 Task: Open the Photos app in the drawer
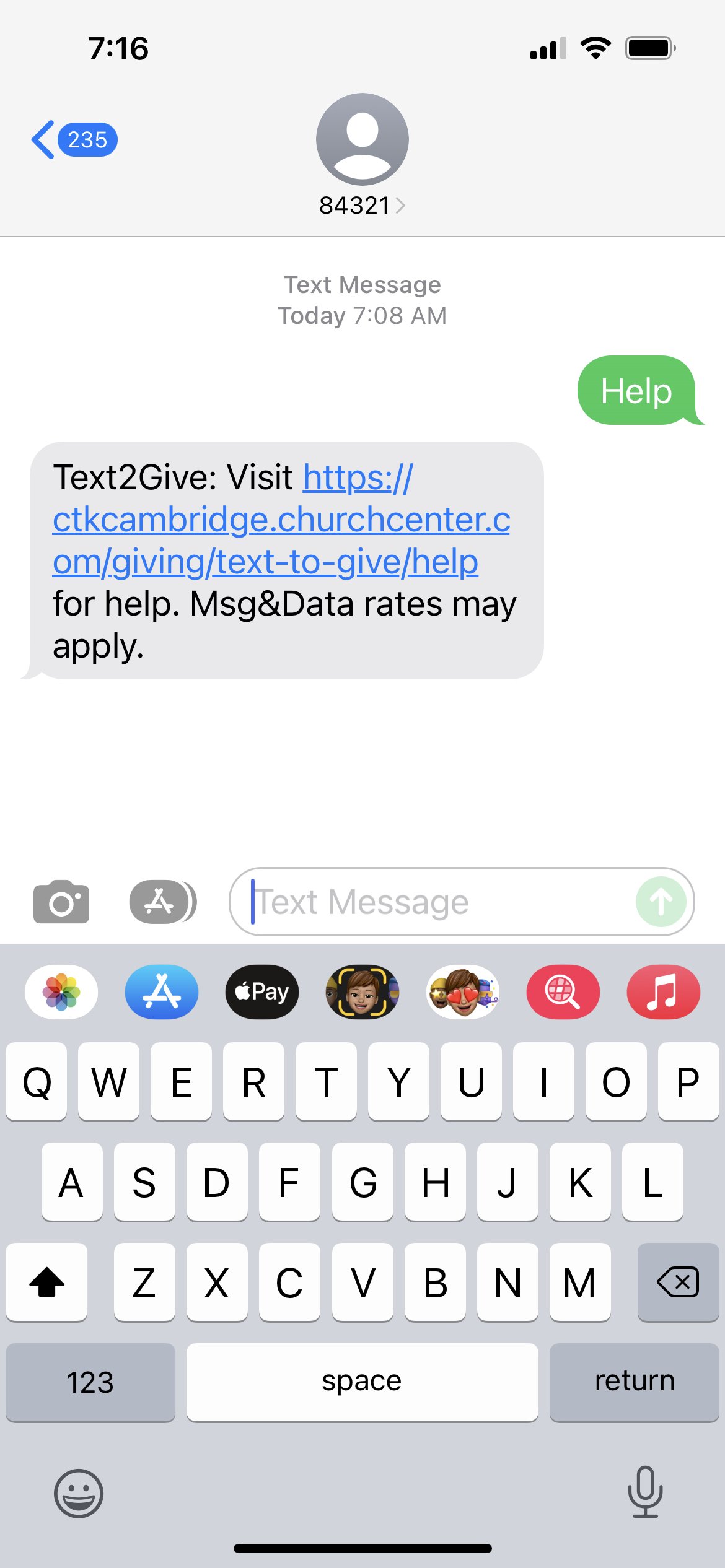click(x=61, y=991)
